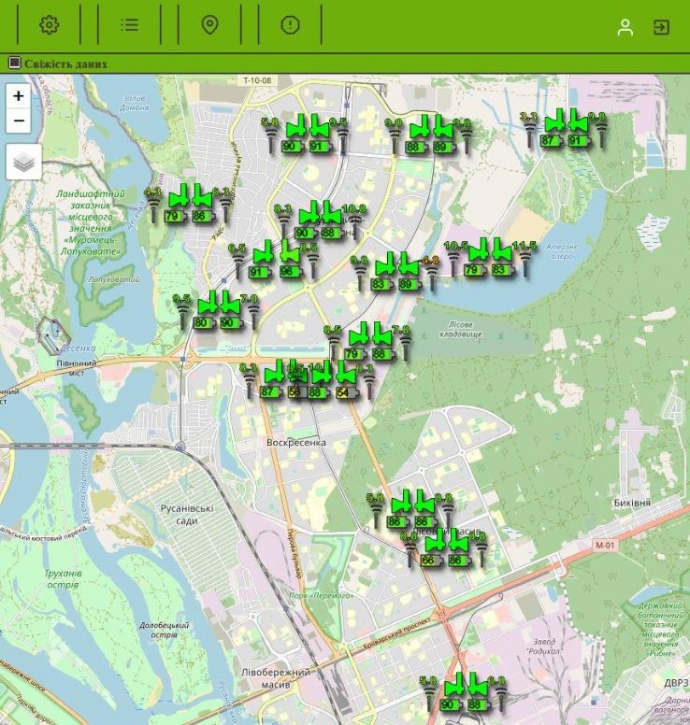Zoom out on the map
This screenshot has height=725, width=690.
point(19,121)
